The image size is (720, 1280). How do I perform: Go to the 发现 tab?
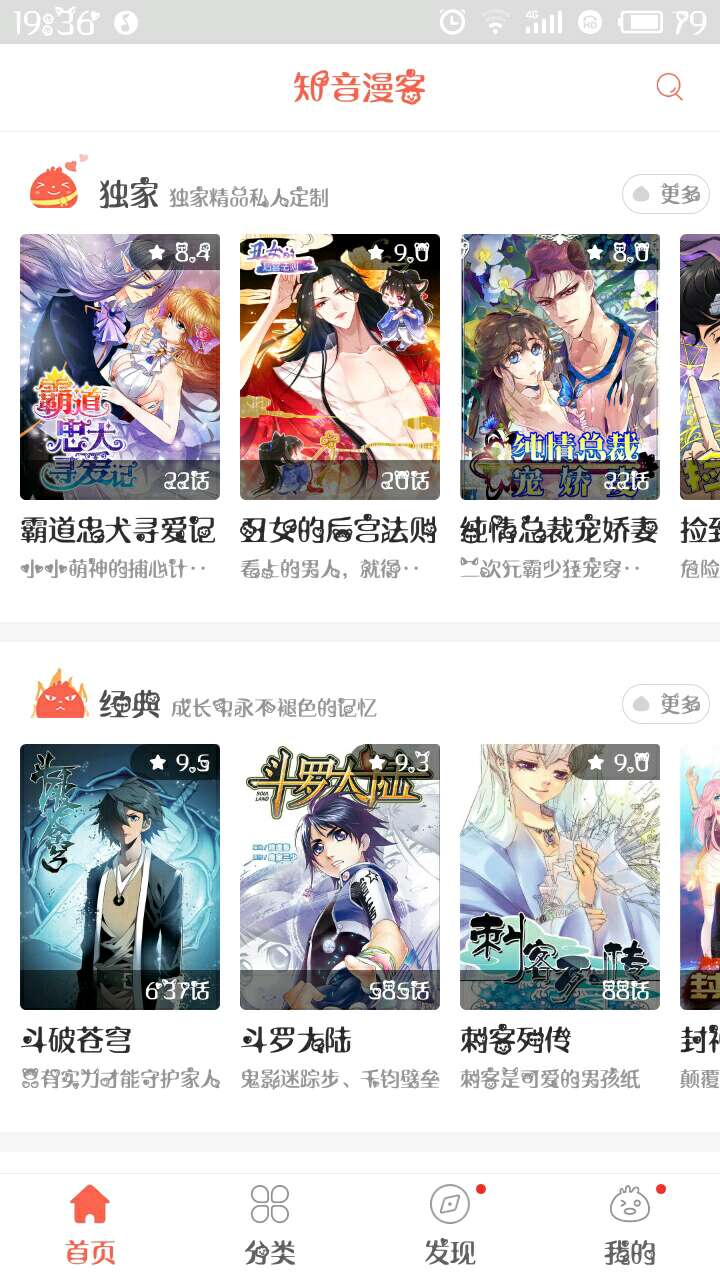[450, 1224]
